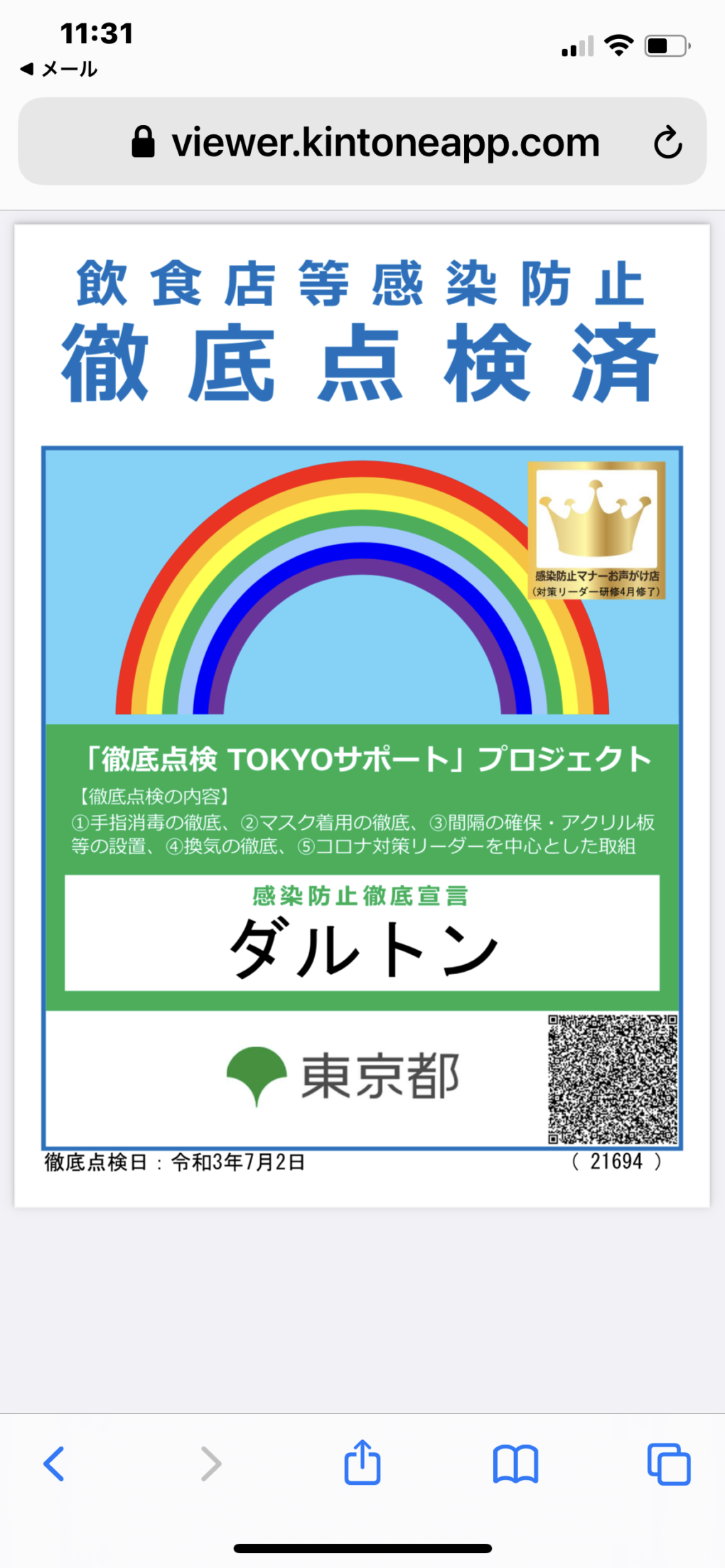Open the share sheet

pyautogui.click(x=362, y=1462)
